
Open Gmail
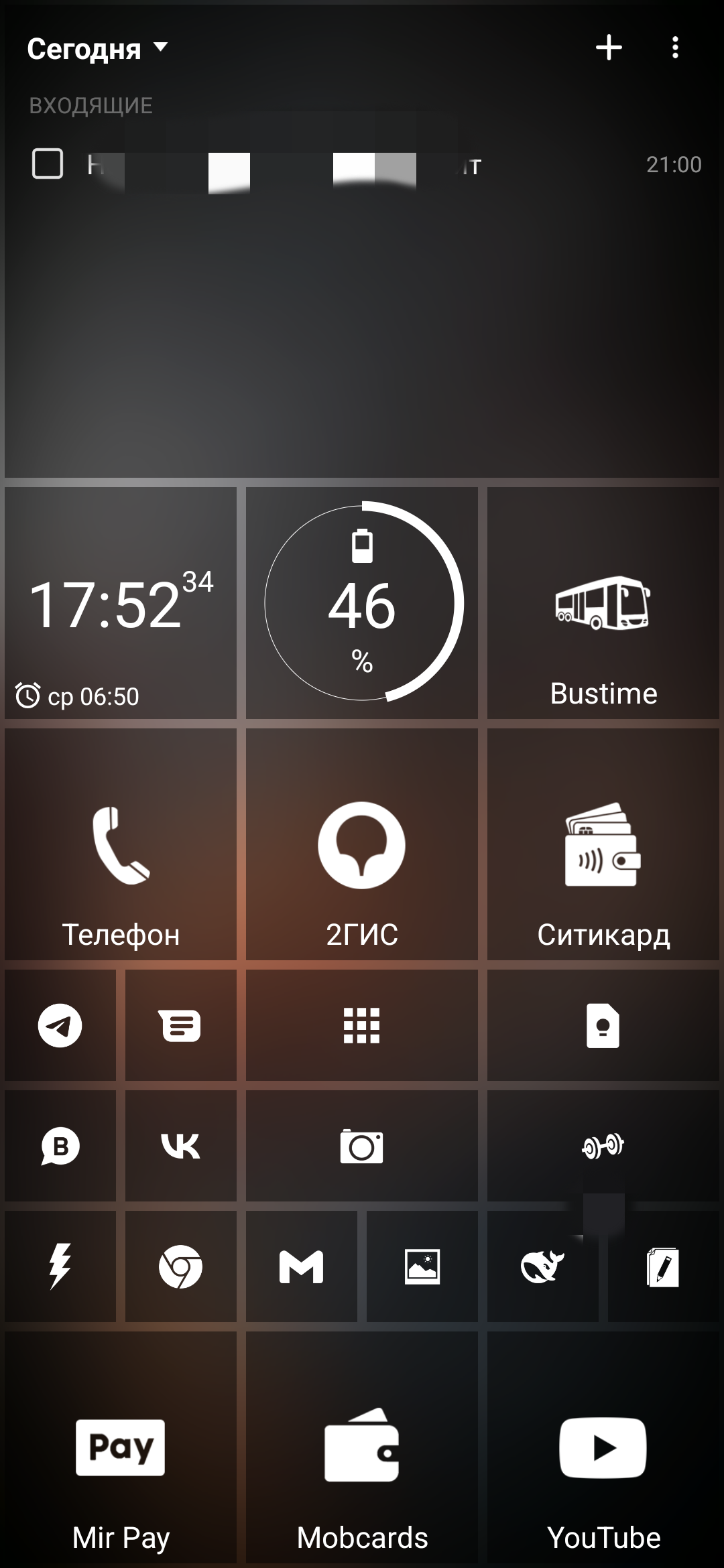(x=301, y=1266)
